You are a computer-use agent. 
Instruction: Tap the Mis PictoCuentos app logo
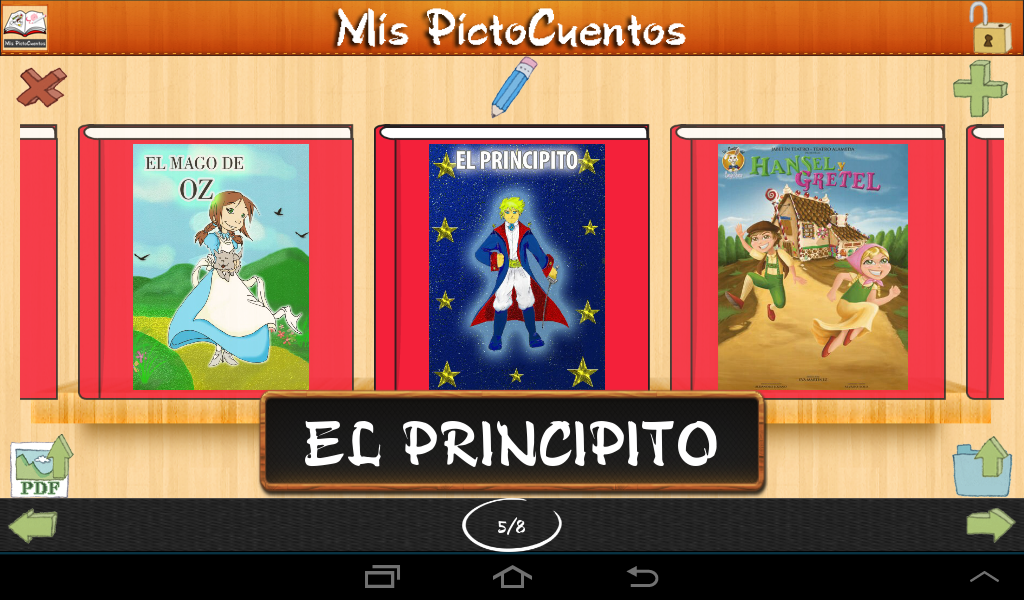click(x=25, y=27)
